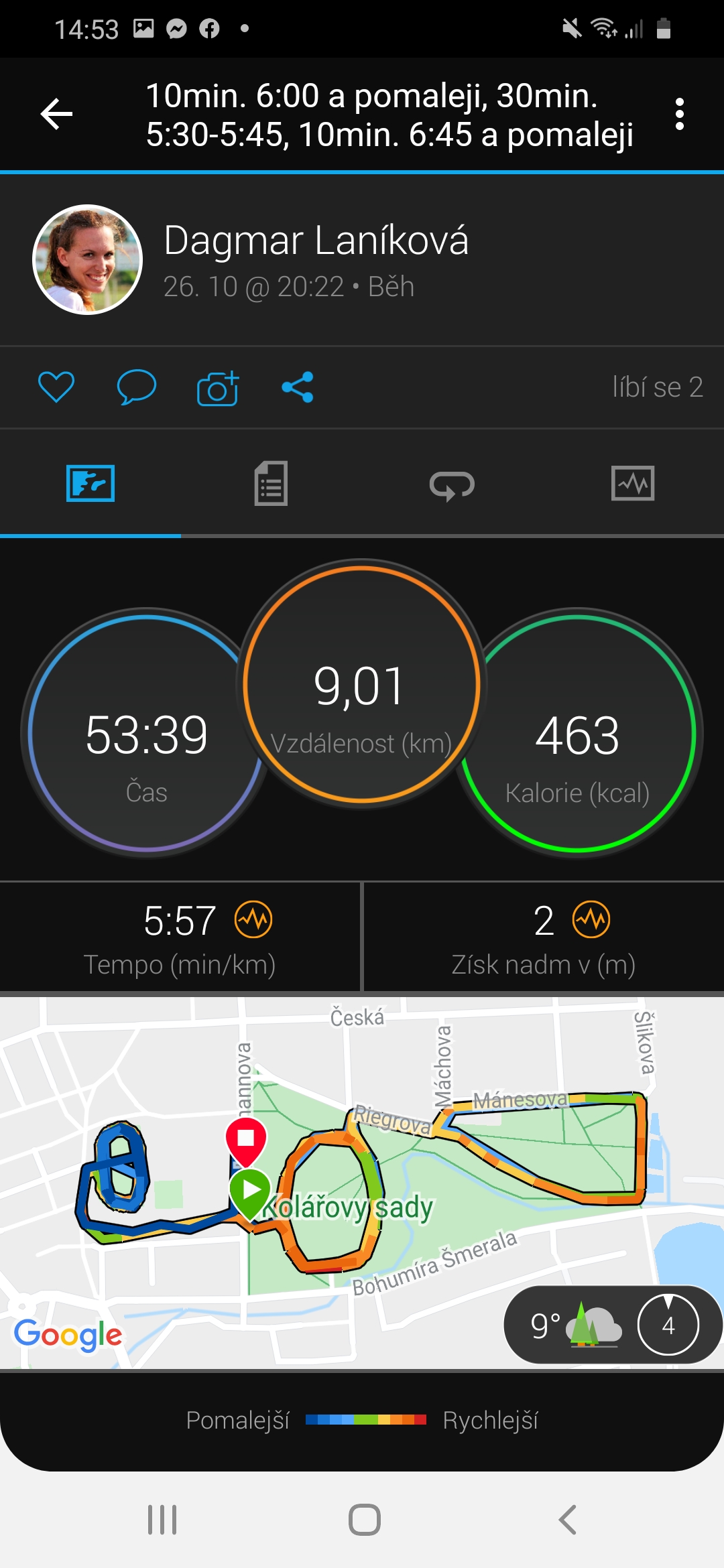
Task: Open recent apps from navigation bar
Action: tap(162, 1519)
